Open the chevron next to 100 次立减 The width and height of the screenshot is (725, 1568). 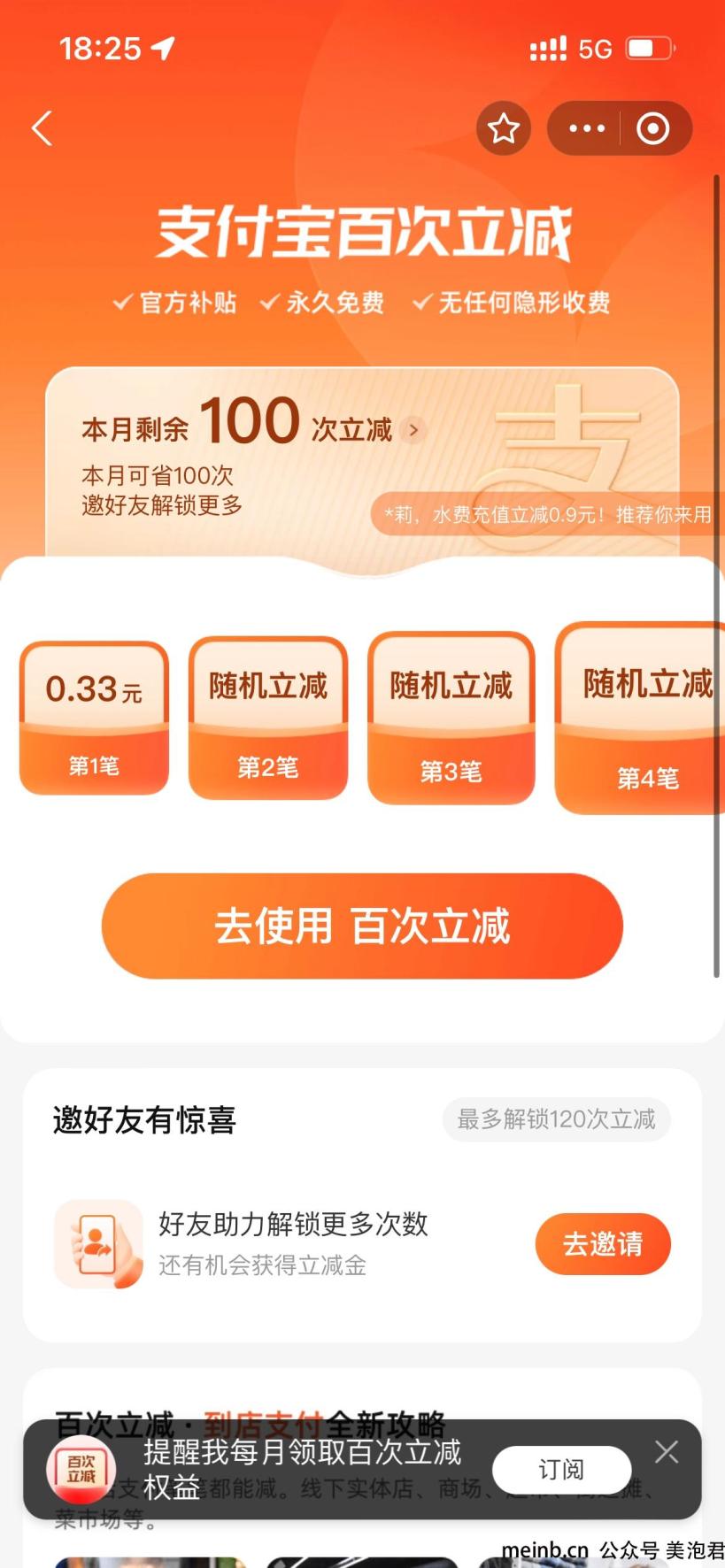point(413,430)
